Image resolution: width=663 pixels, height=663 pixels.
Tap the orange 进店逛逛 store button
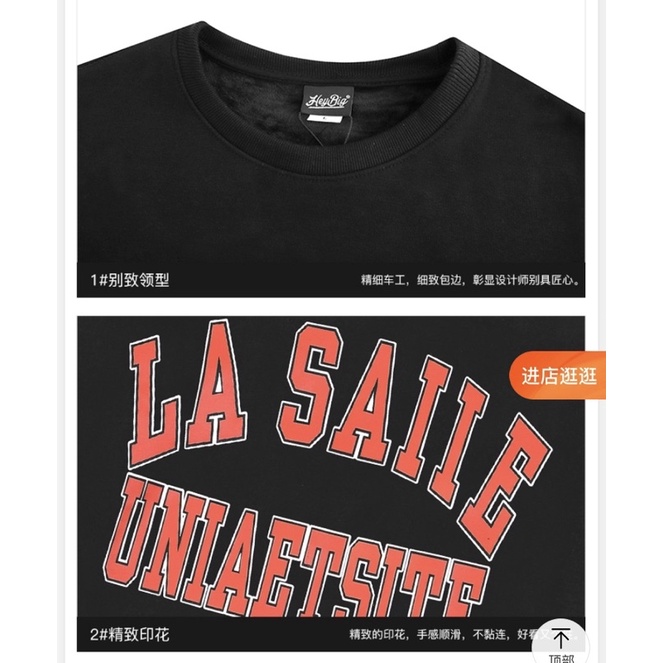(x=558, y=375)
